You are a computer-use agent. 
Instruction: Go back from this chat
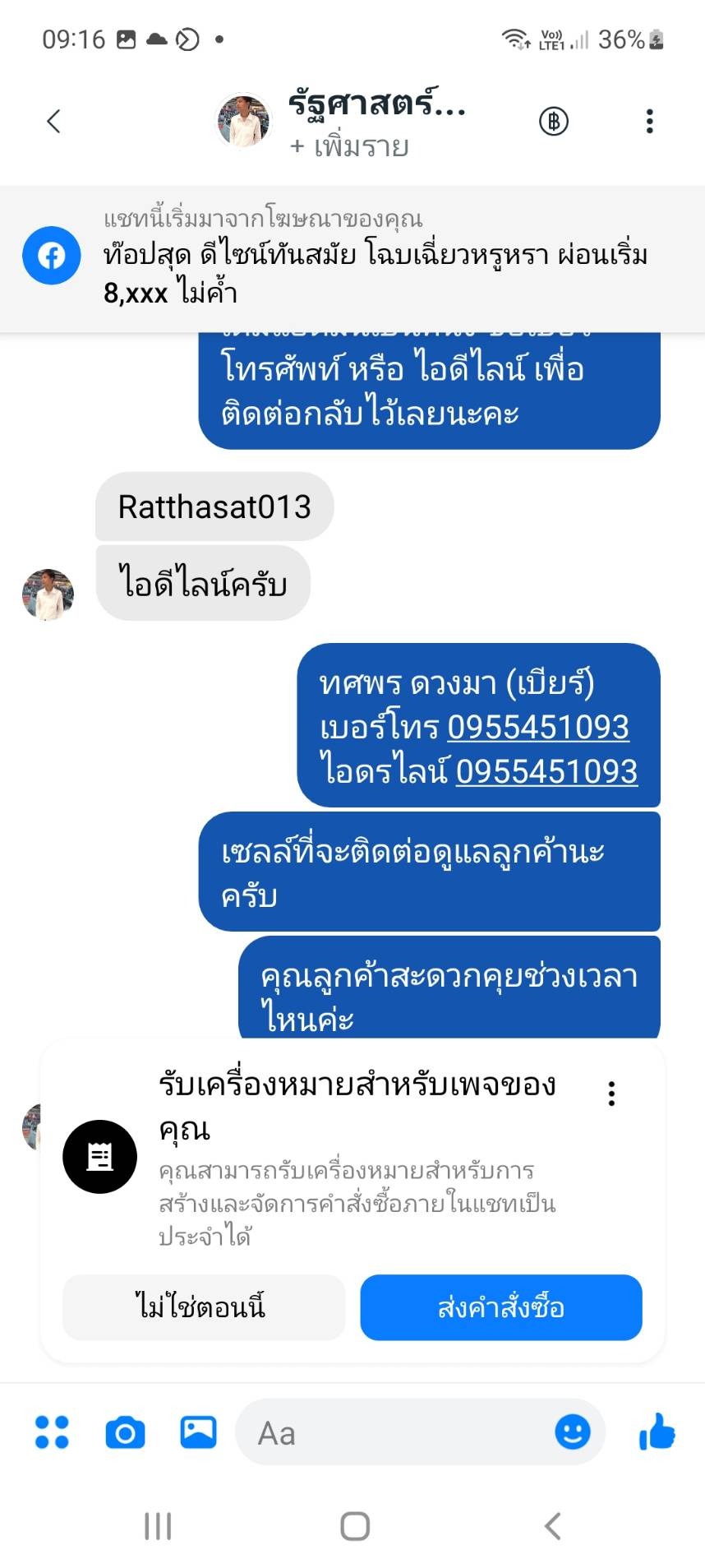tap(54, 122)
